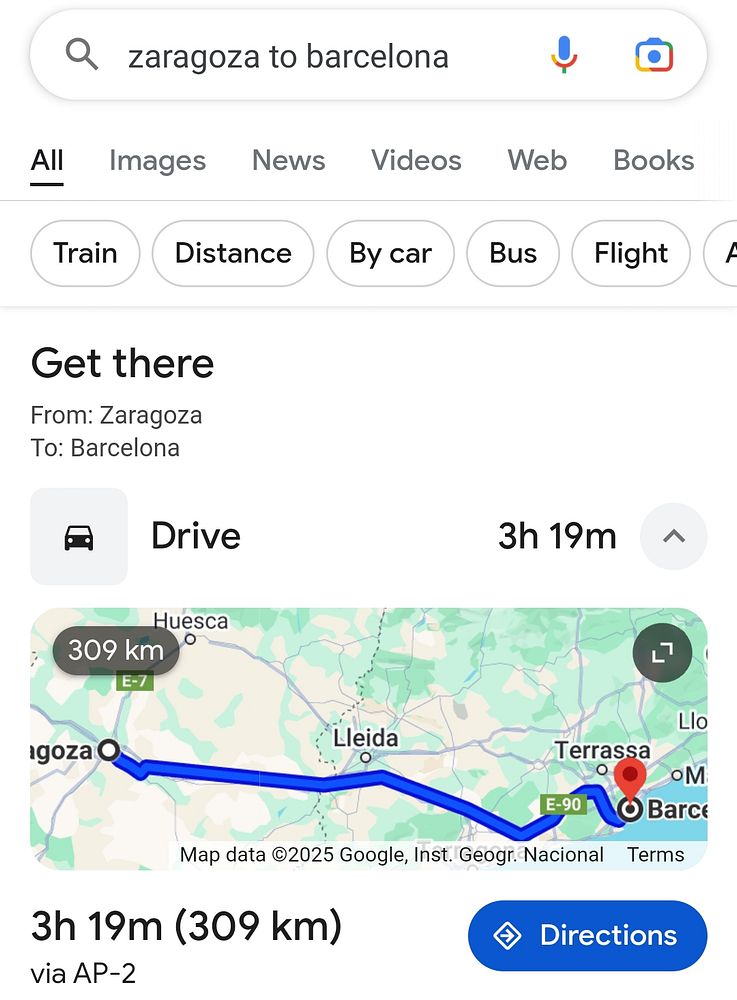Switch to the Images tab
Image resolution: width=737 pixels, height=1000 pixels.
pyautogui.click(x=157, y=160)
